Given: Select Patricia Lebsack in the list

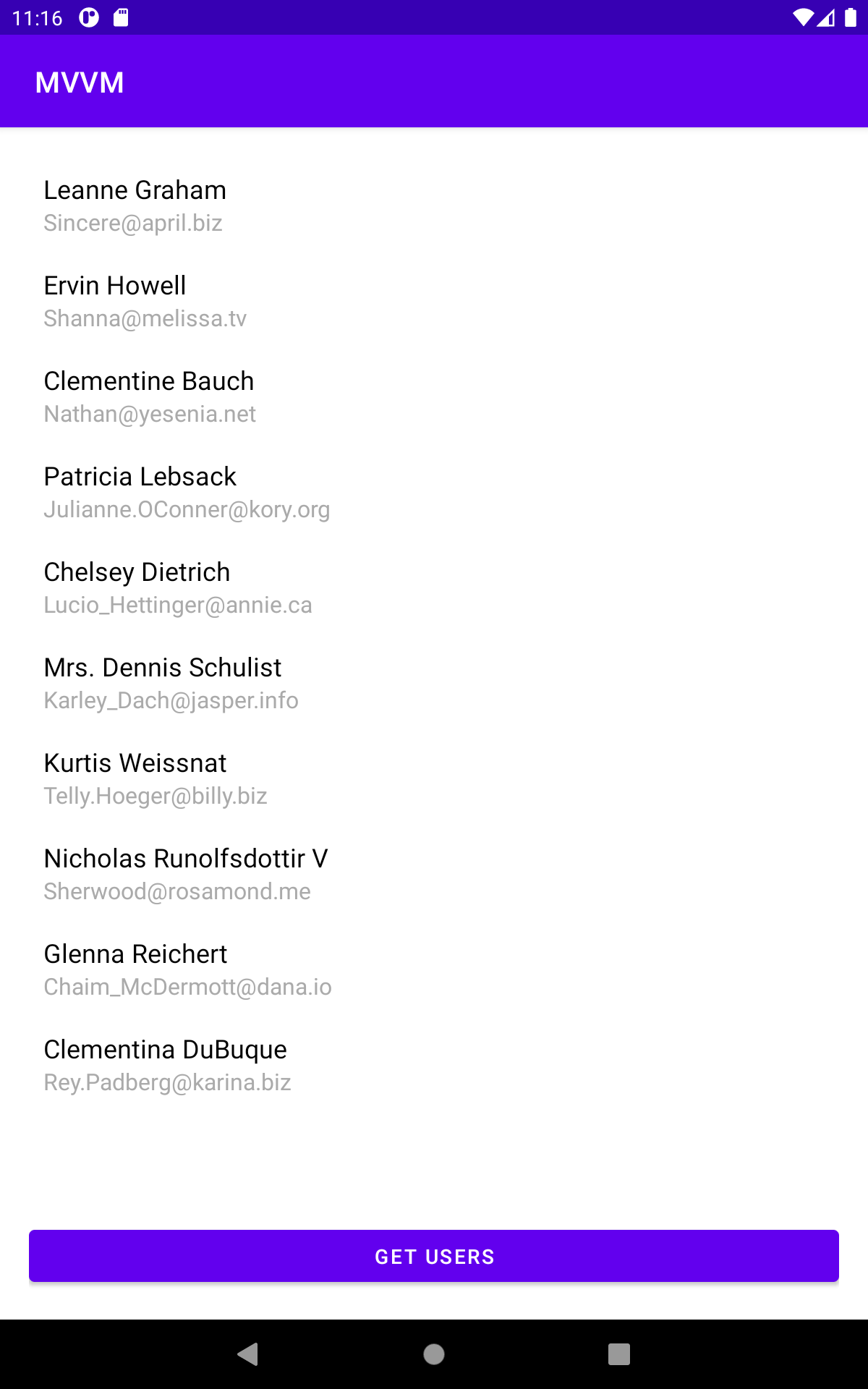Looking at the screenshot, I should 434,492.
